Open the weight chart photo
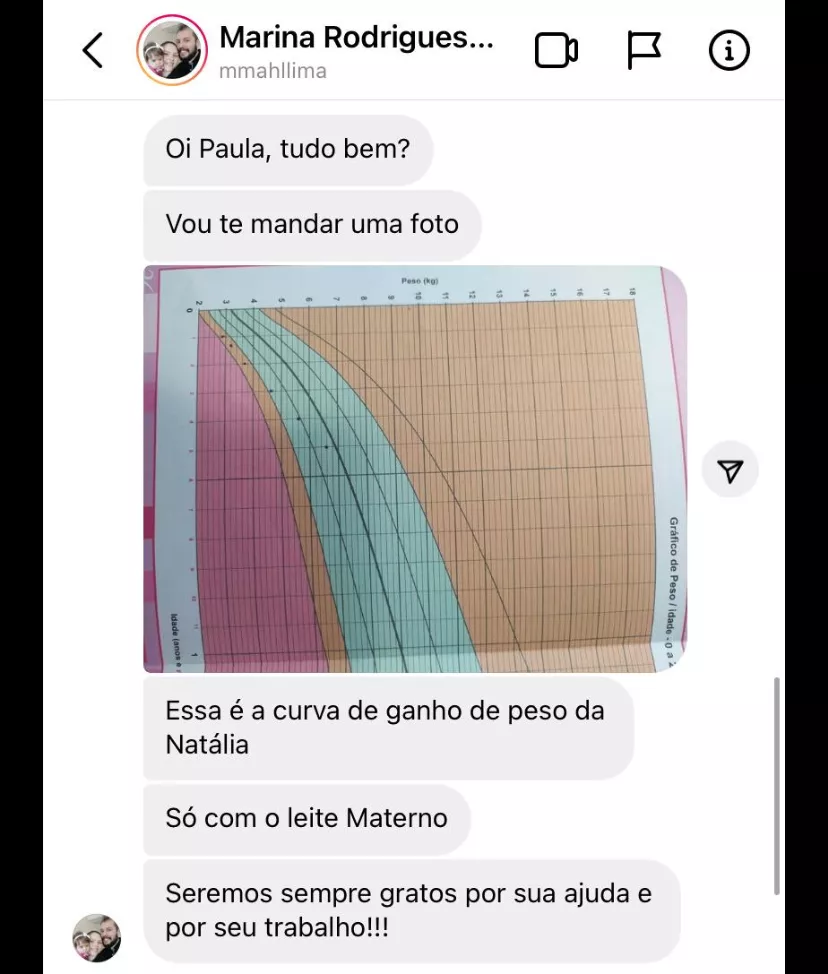This screenshot has width=828, height=974. coord(415,469)
